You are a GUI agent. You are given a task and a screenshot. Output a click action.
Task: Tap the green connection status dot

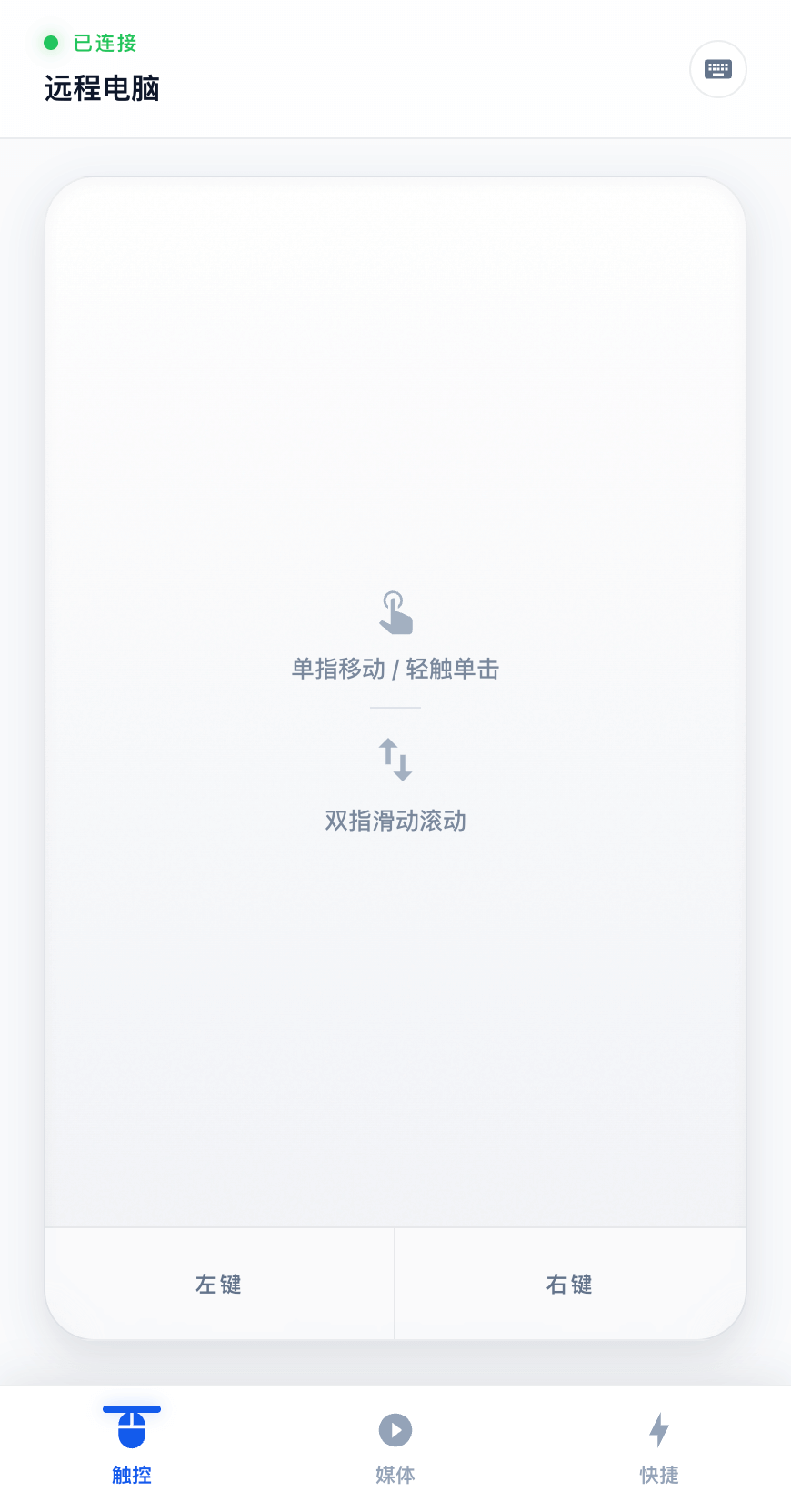coord(51,42)
